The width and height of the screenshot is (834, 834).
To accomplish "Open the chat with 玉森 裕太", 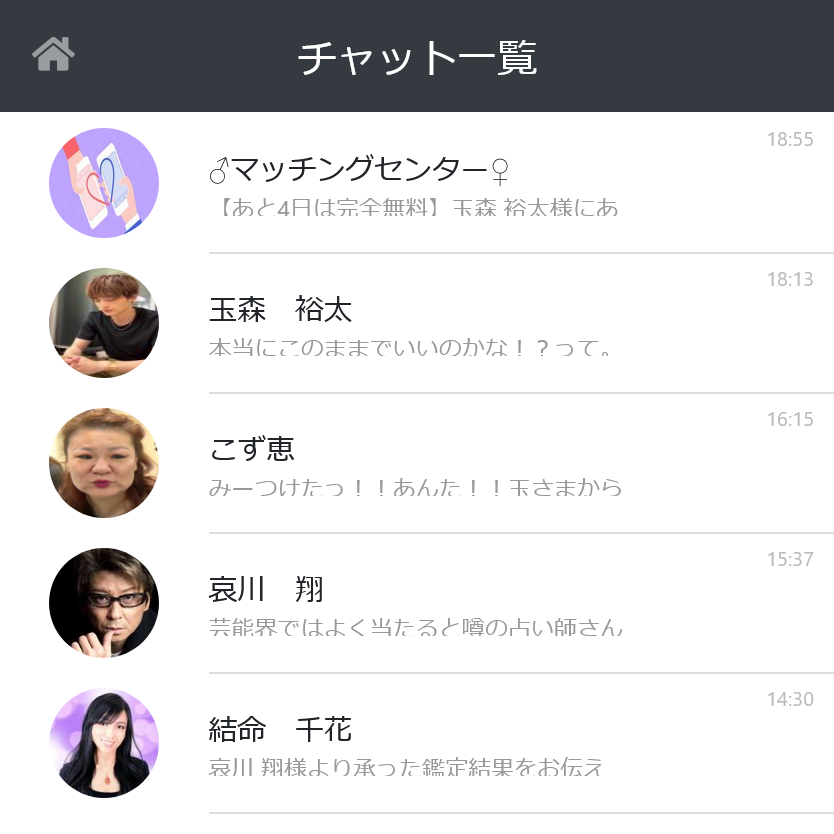I will [416, 323].
